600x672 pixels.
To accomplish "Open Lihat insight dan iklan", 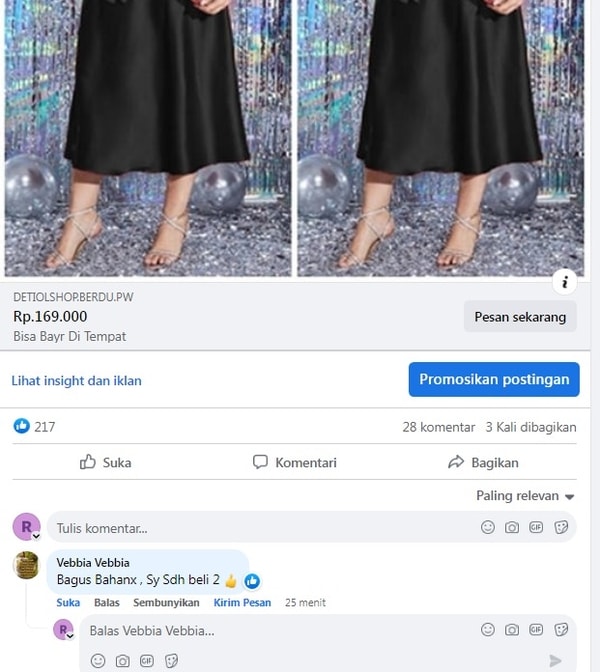I will pyautogui.click(x=76, y=380).
